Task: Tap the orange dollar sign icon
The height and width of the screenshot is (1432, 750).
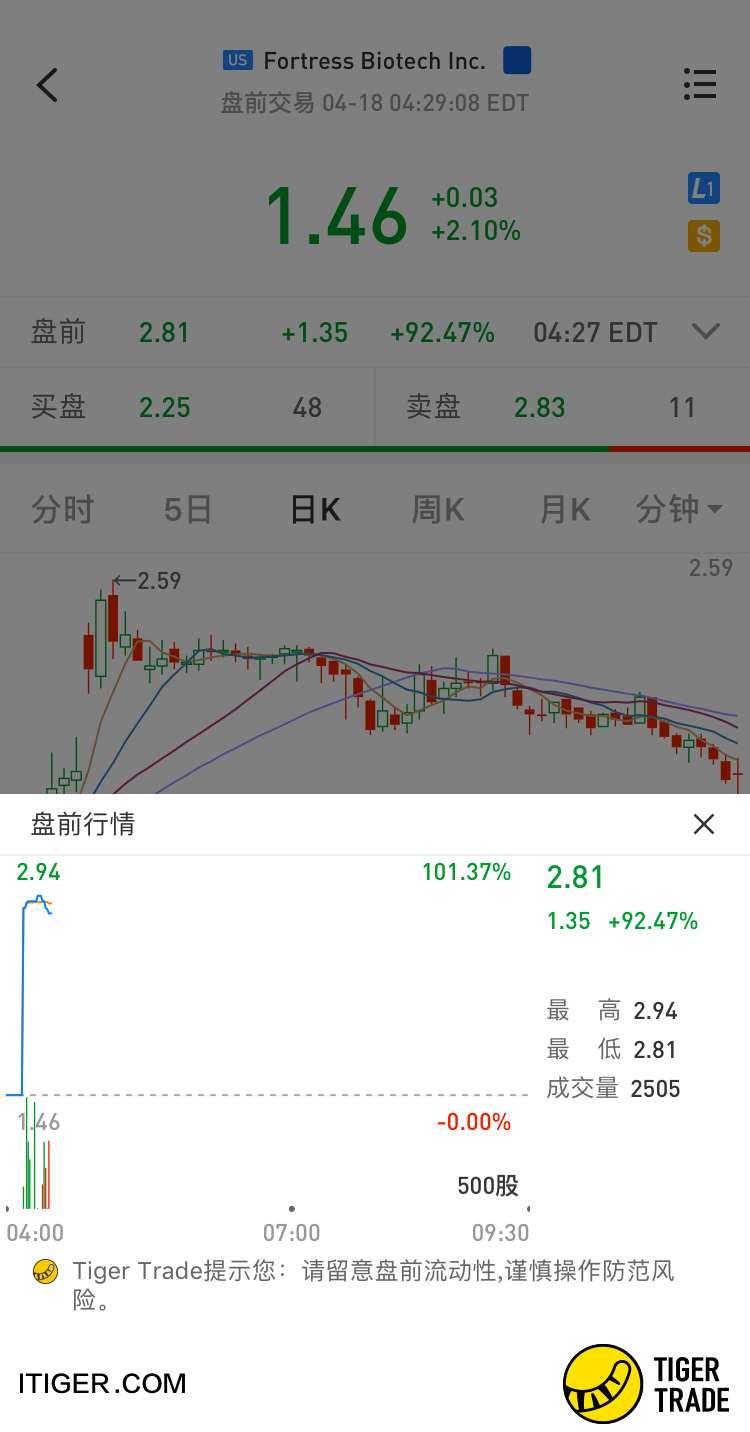Action: click(x=704, y=236)
